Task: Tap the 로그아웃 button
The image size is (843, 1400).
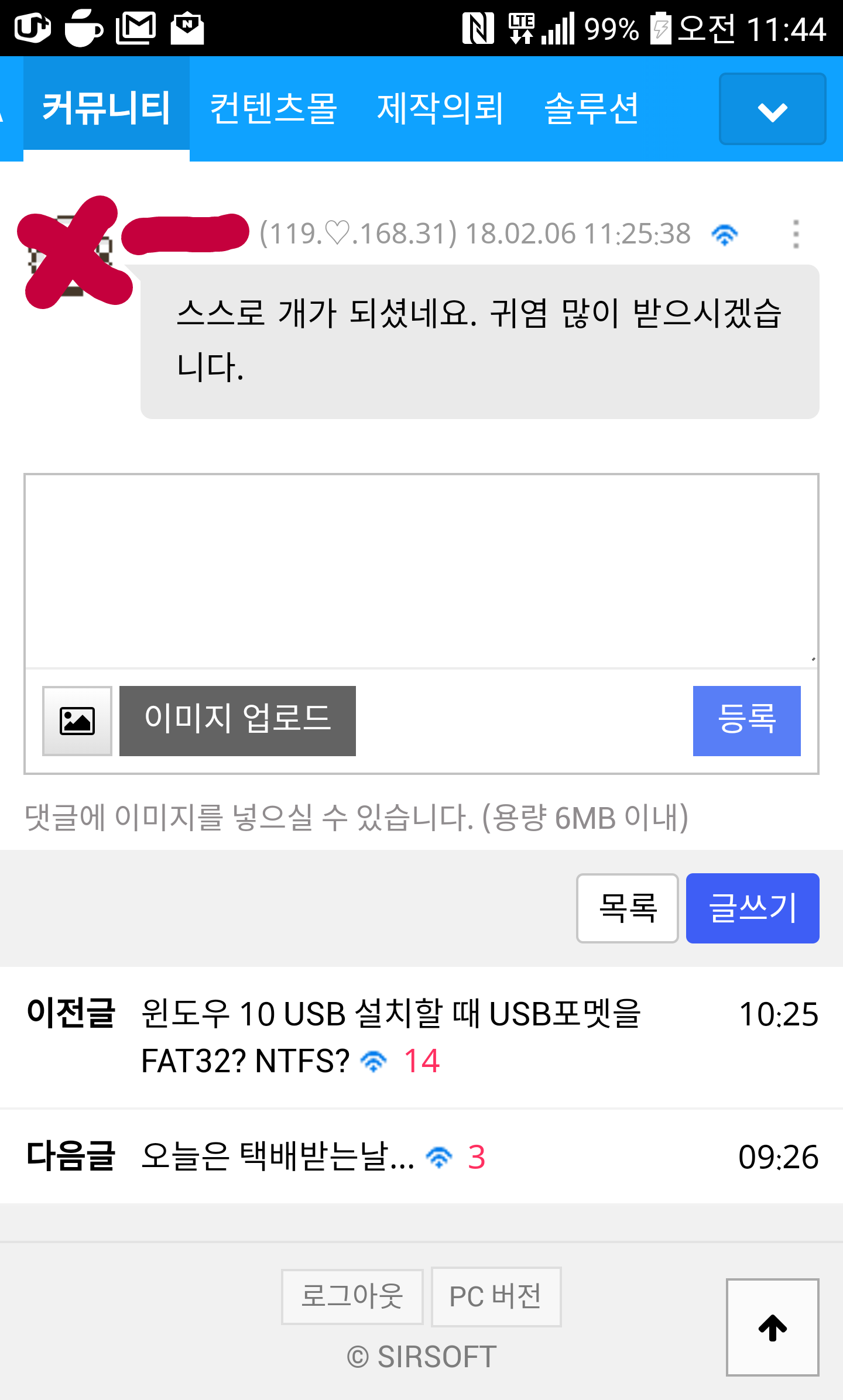Action: pos(352,1296)
